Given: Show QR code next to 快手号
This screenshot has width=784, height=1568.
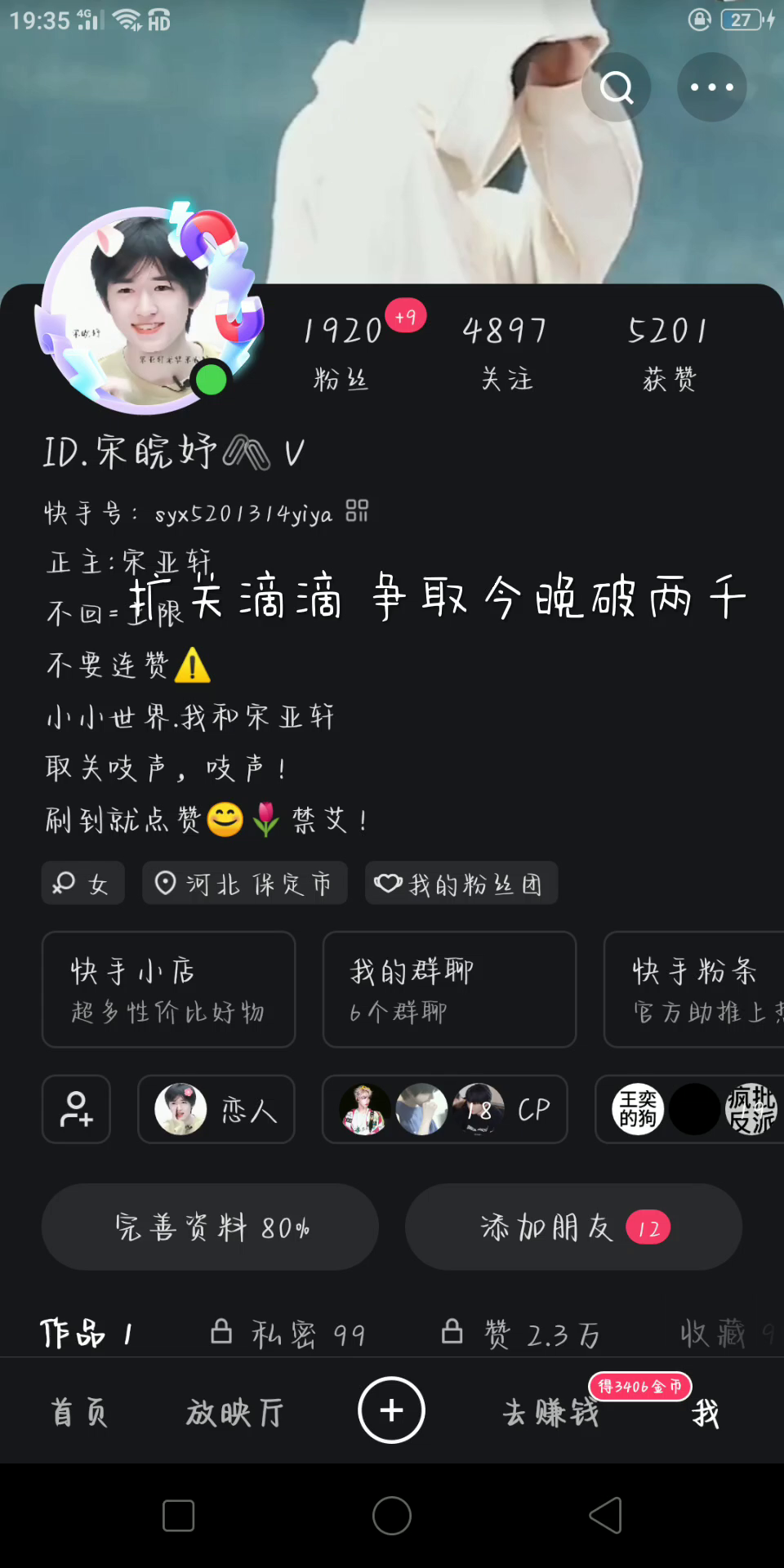Looking at the screenshot, I should [x=357, y=511].
